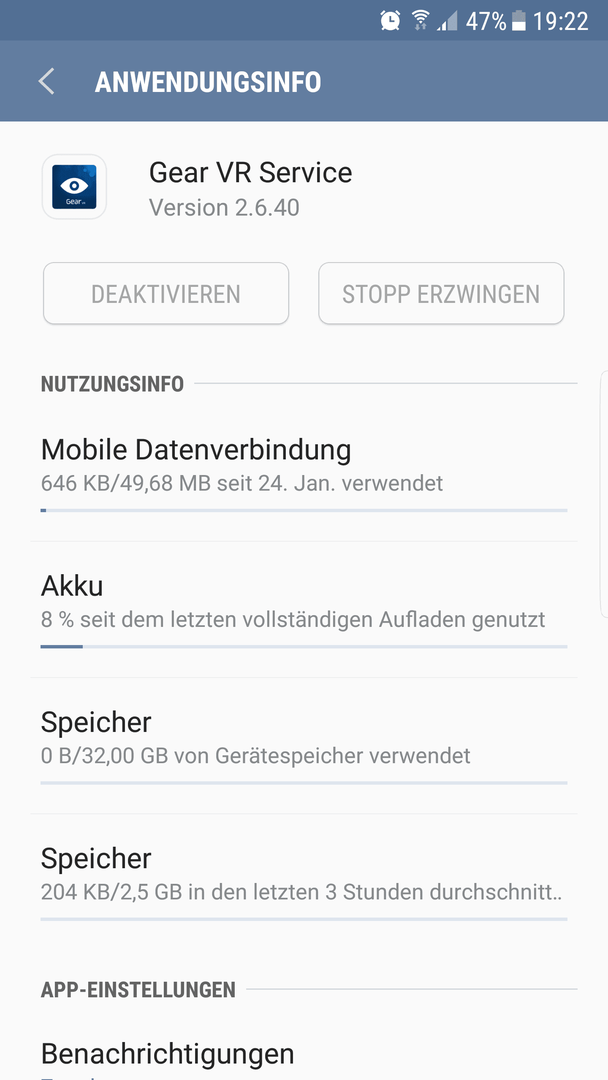
Task: Open Speicher row showing 204 KB average
Action: [304, 882]
